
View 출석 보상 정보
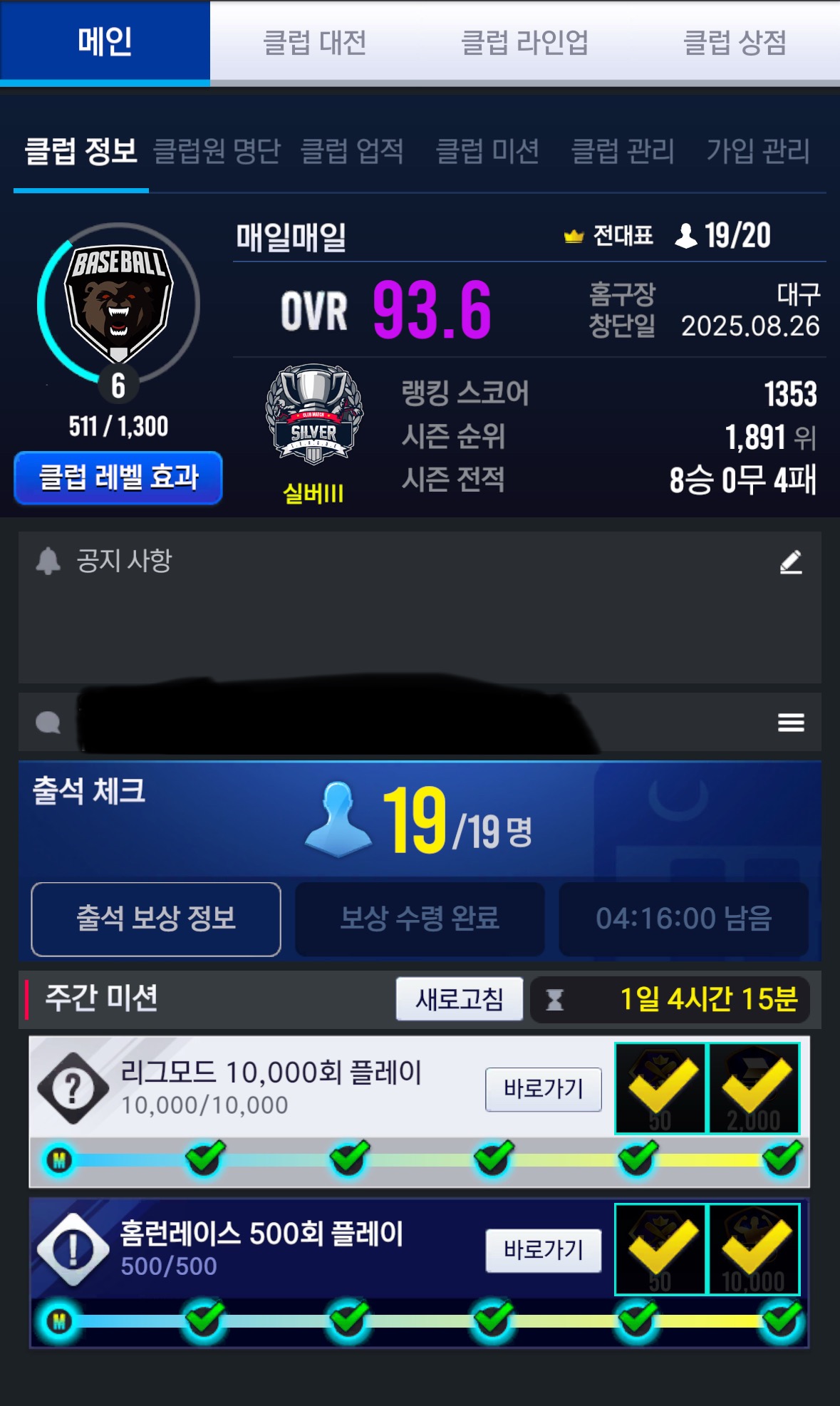(x=156, y=919)
